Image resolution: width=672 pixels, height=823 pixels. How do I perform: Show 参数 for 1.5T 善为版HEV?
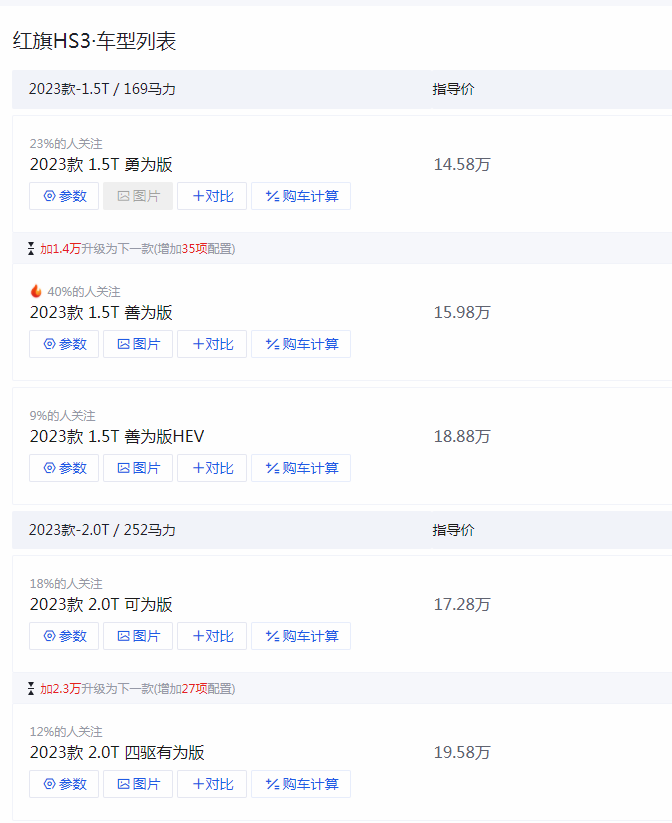coord(64,468)
